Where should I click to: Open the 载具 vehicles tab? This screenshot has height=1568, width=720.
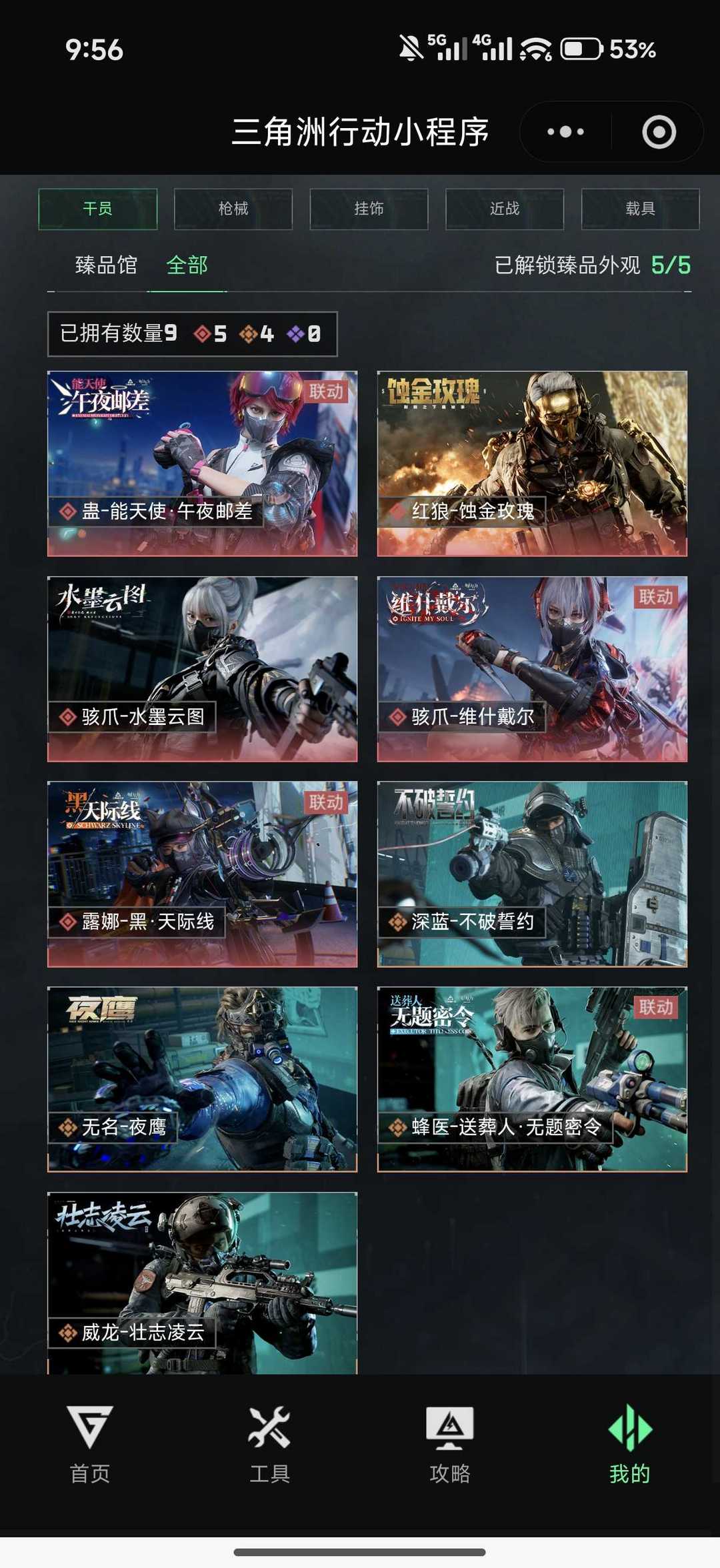(638, 209)
